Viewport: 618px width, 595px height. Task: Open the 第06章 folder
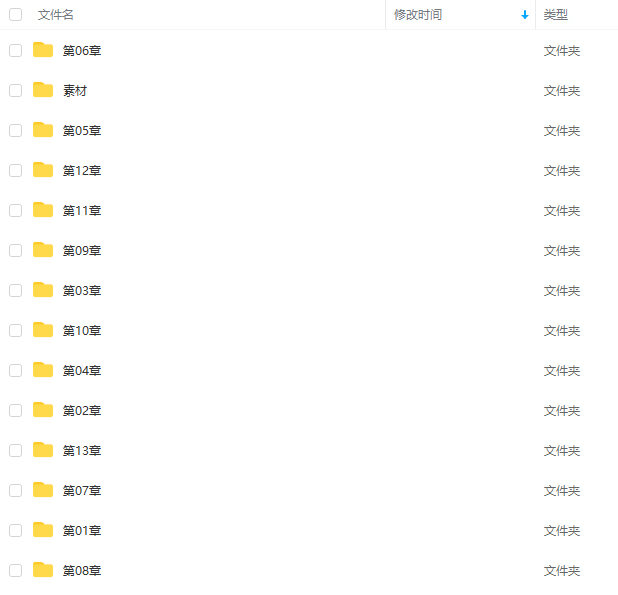[x=82, y=51]
